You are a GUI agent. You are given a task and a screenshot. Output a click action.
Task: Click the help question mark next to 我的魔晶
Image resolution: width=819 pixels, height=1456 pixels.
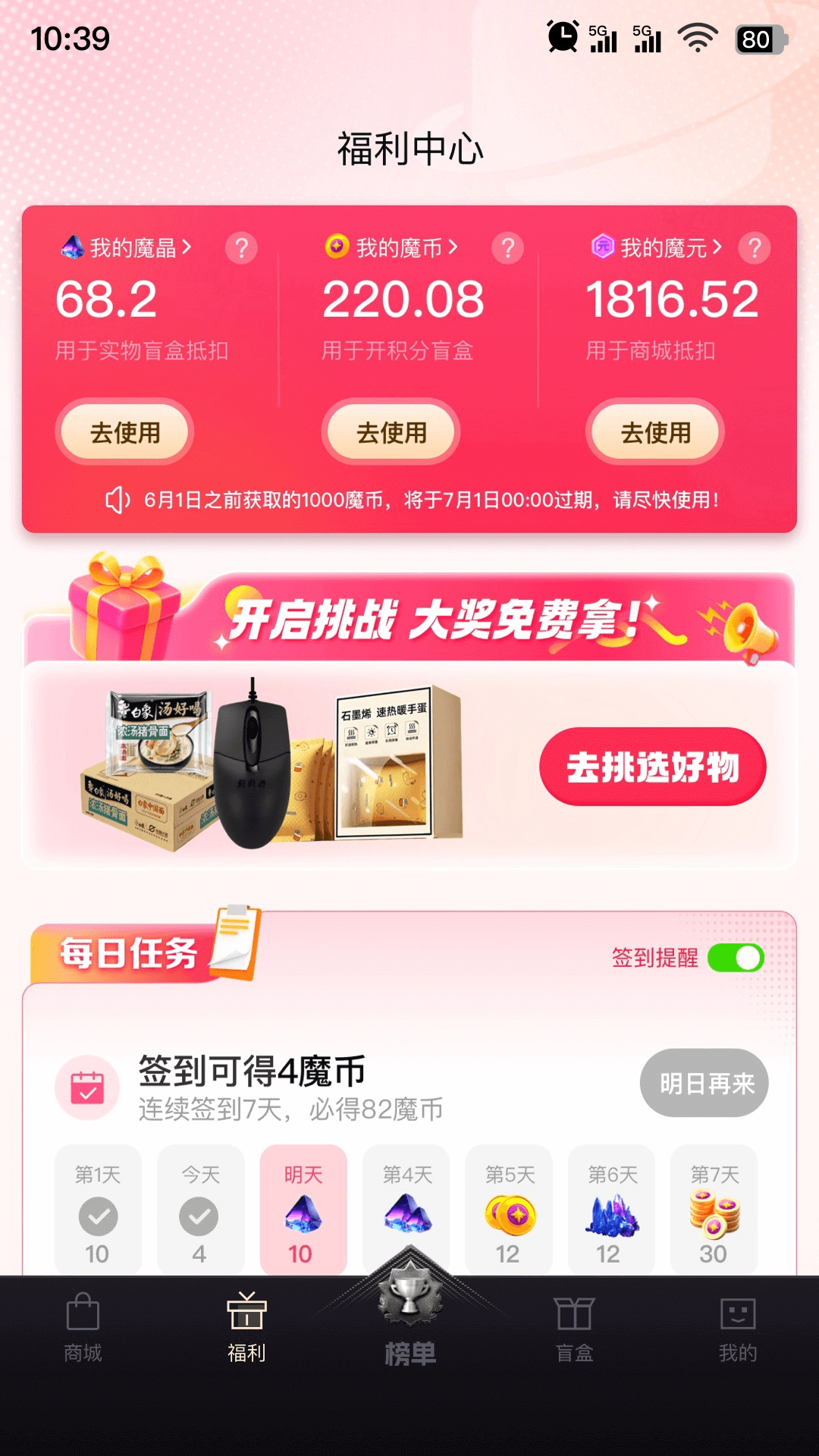tap(241, 248)
